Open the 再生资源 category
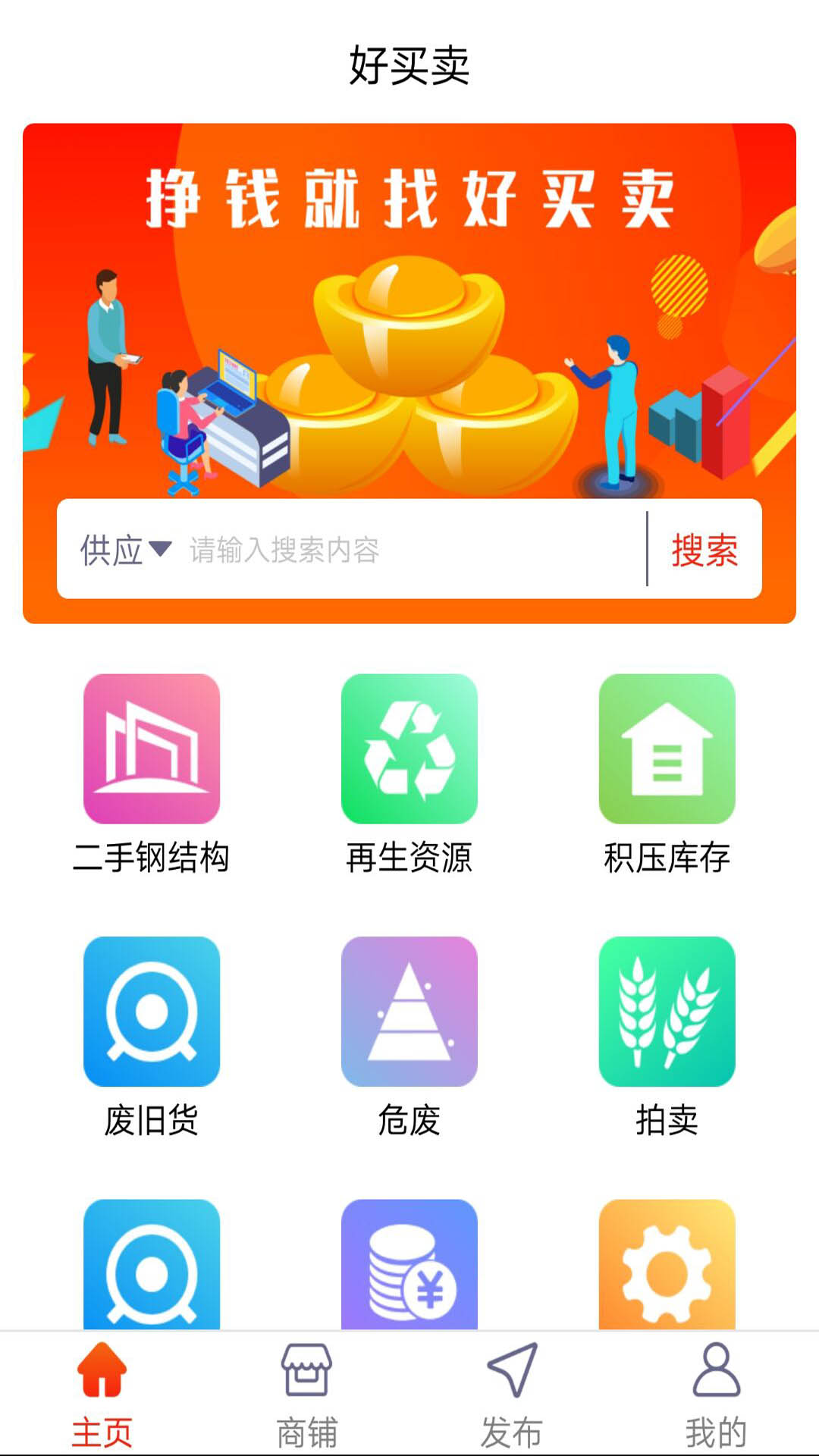The width and height of the screenshot is (819, 1456). pos(409,773)
